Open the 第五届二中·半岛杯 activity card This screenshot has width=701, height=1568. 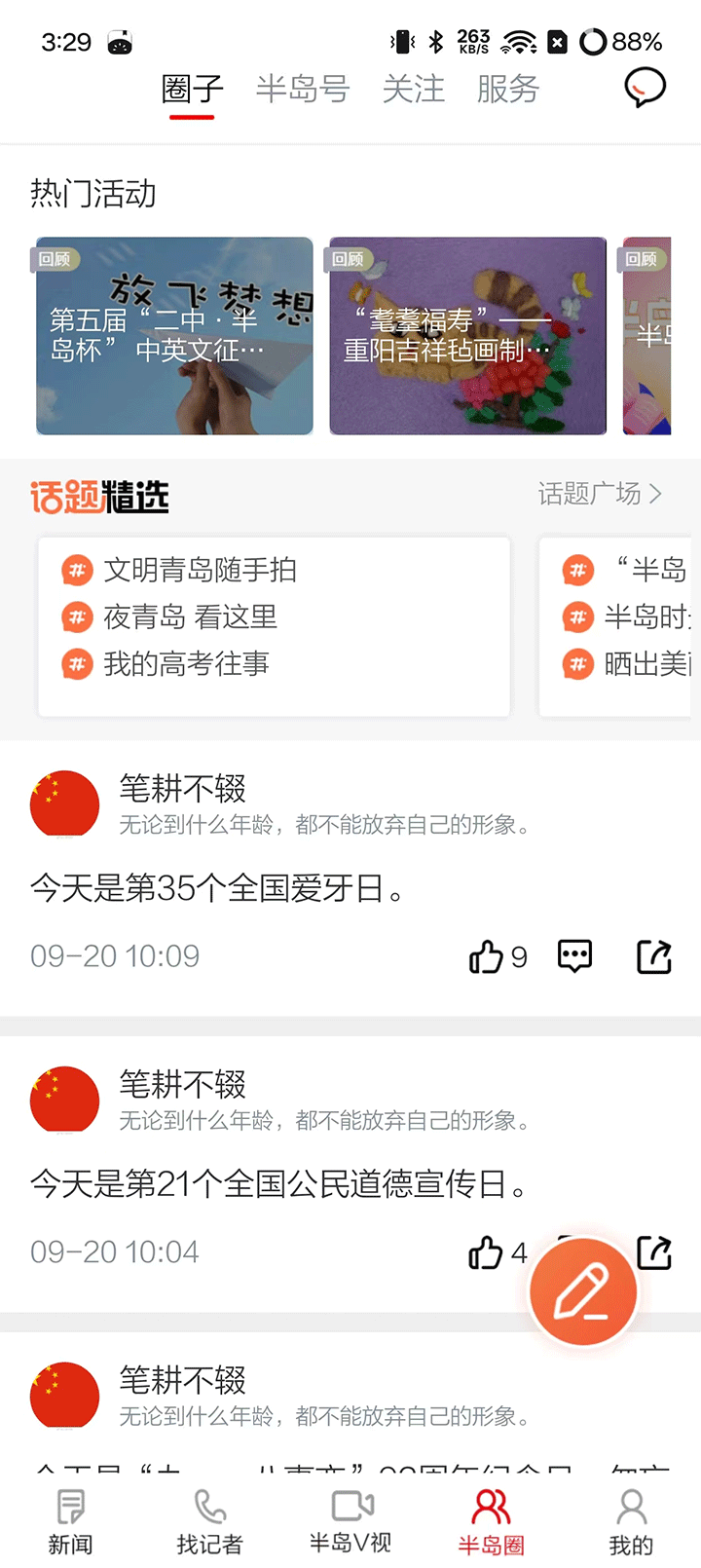point(175,336)
